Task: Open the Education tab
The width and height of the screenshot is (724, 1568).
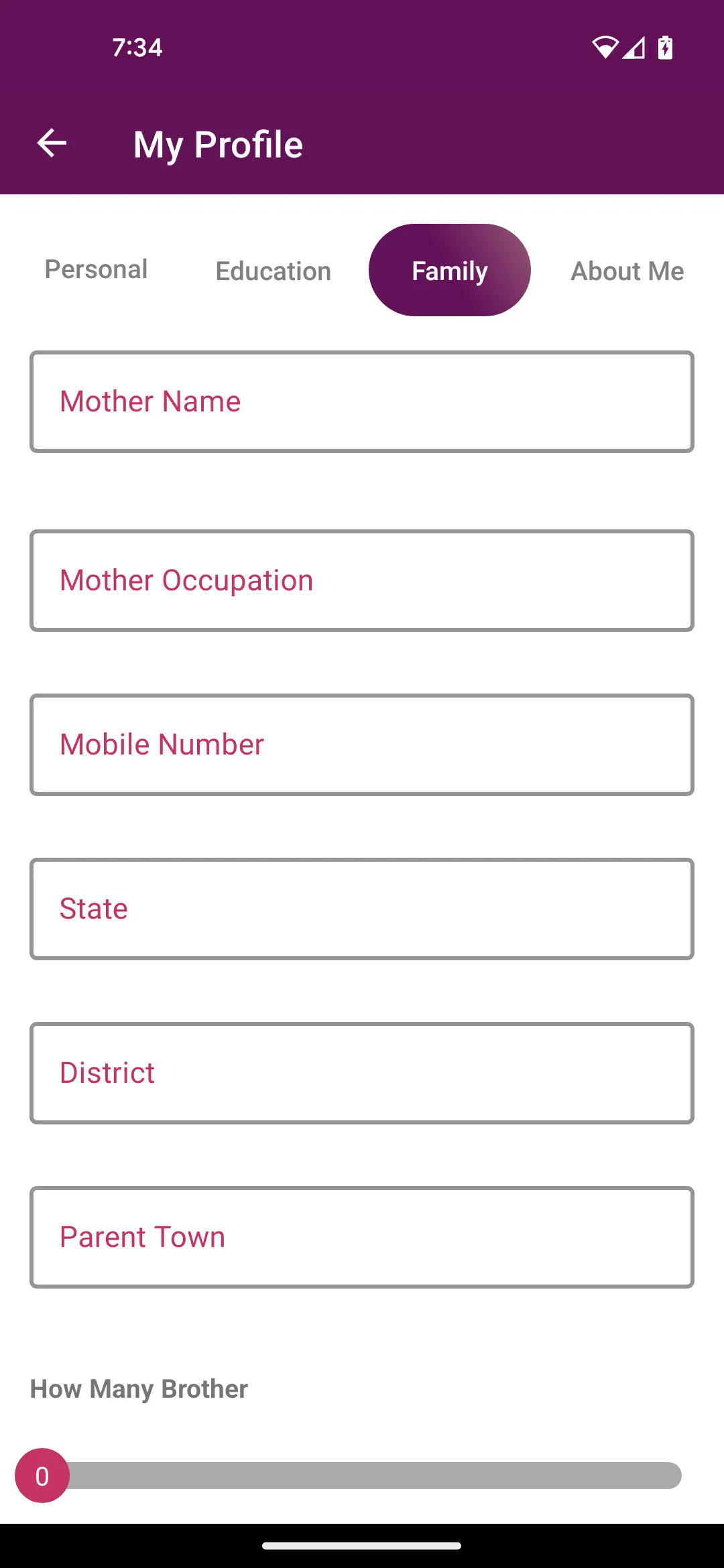Action: tap(272, 271)
